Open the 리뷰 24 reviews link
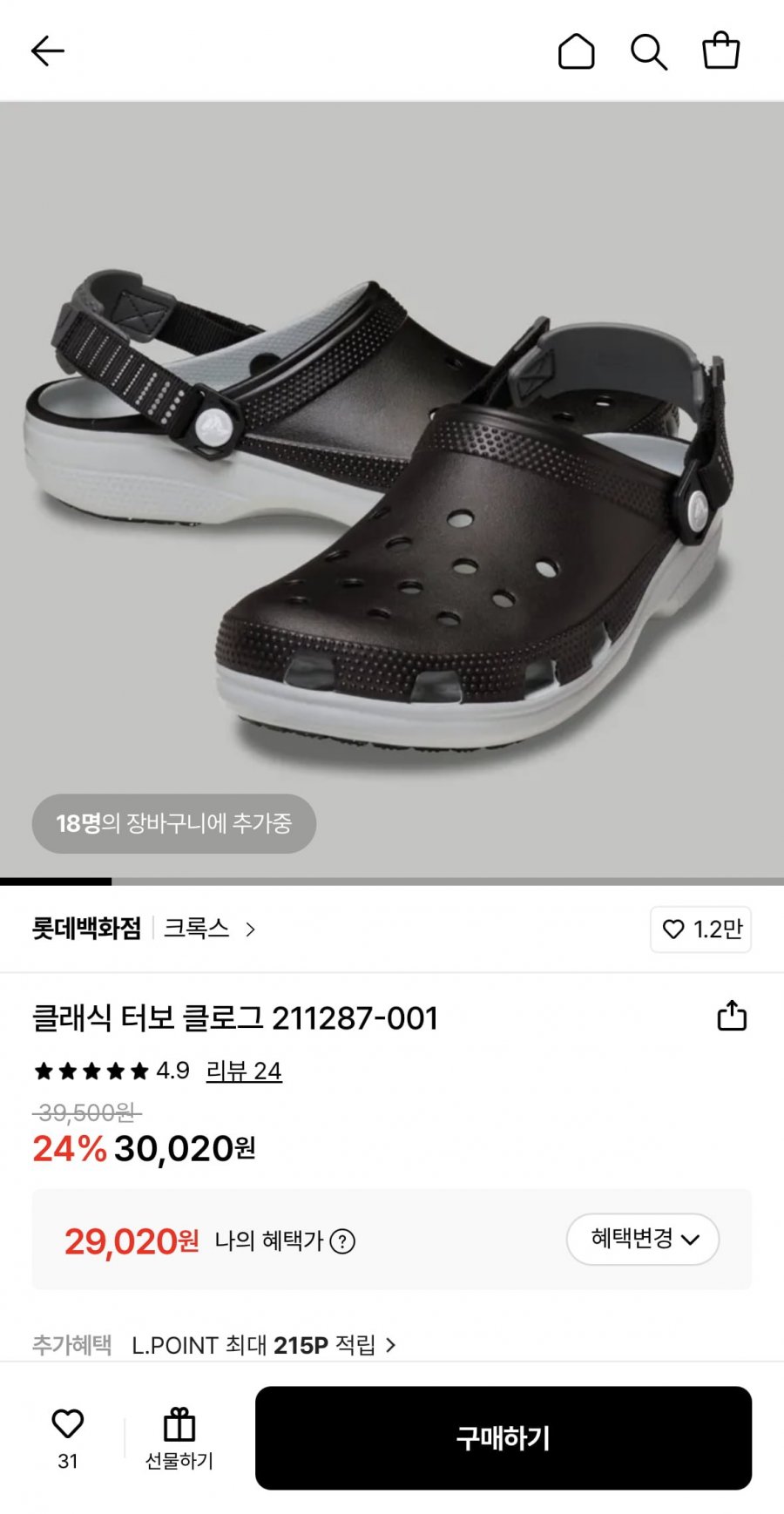 click(244, 1071)
